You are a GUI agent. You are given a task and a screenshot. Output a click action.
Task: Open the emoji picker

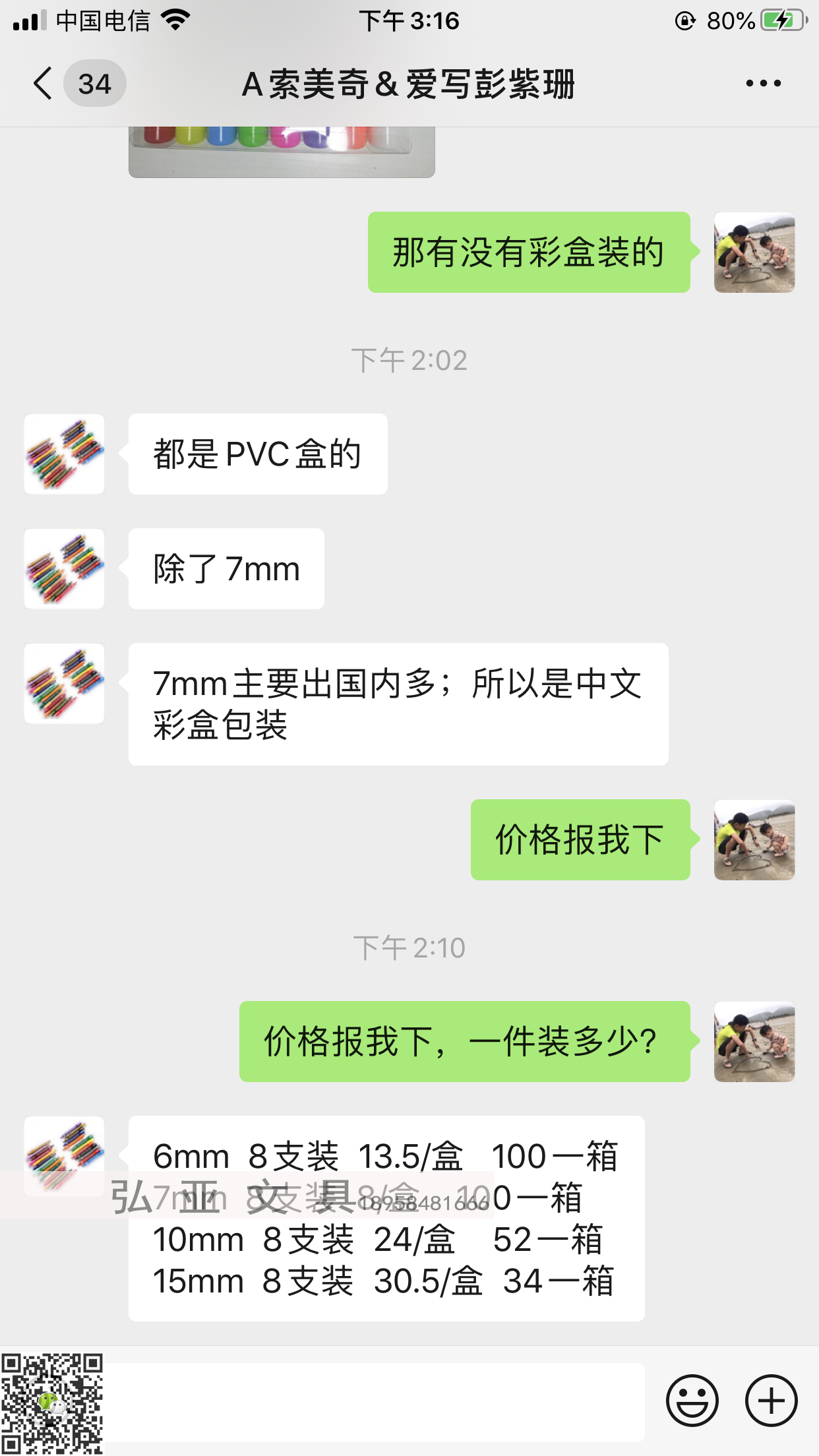click(x=692, y=1400)
